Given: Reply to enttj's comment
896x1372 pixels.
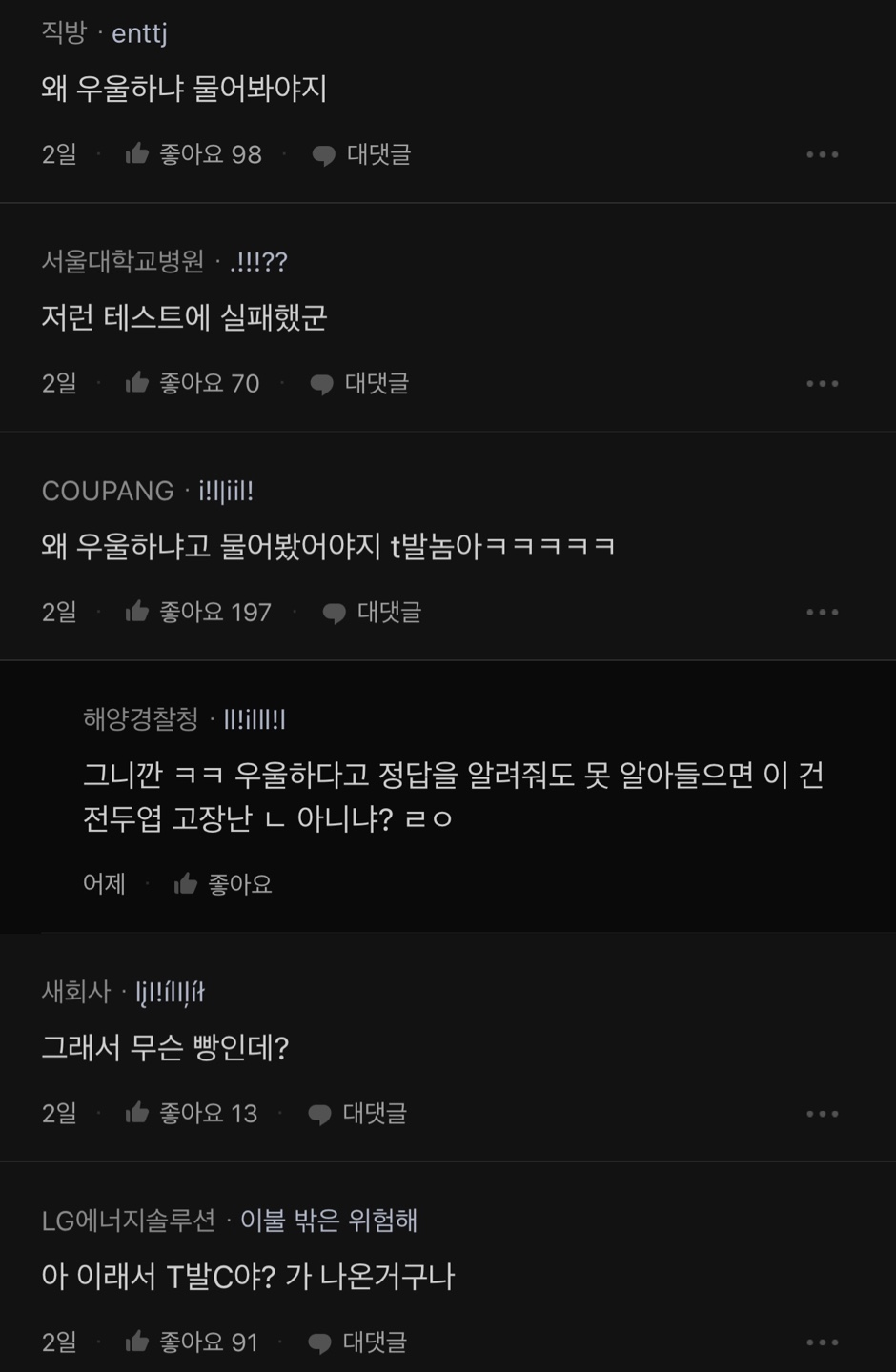Looking at the screenshot, I should [x=362, y=154].
